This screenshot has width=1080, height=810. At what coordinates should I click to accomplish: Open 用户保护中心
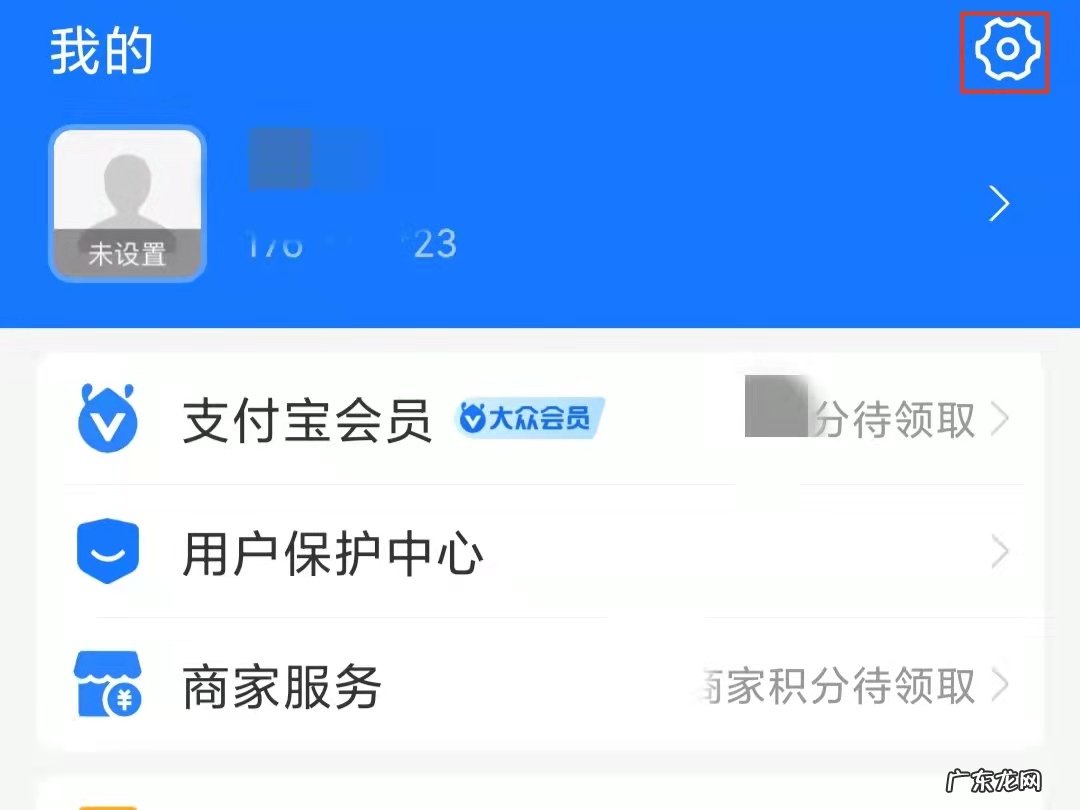pyautogui.click(x=332, y=553)
